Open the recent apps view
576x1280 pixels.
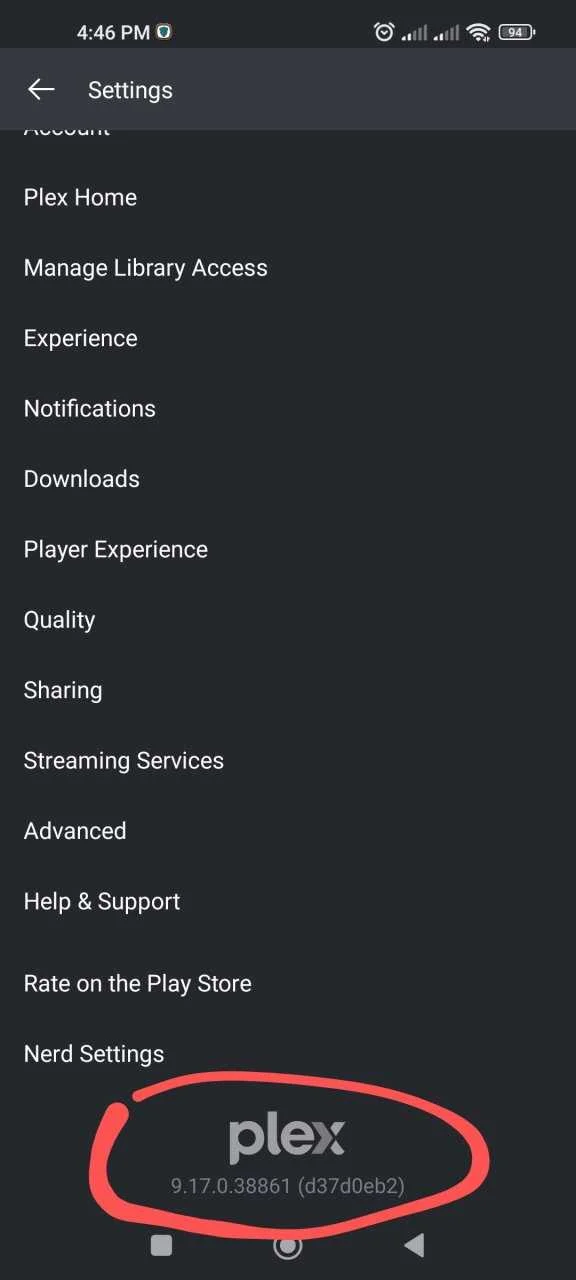[161, 1245]
